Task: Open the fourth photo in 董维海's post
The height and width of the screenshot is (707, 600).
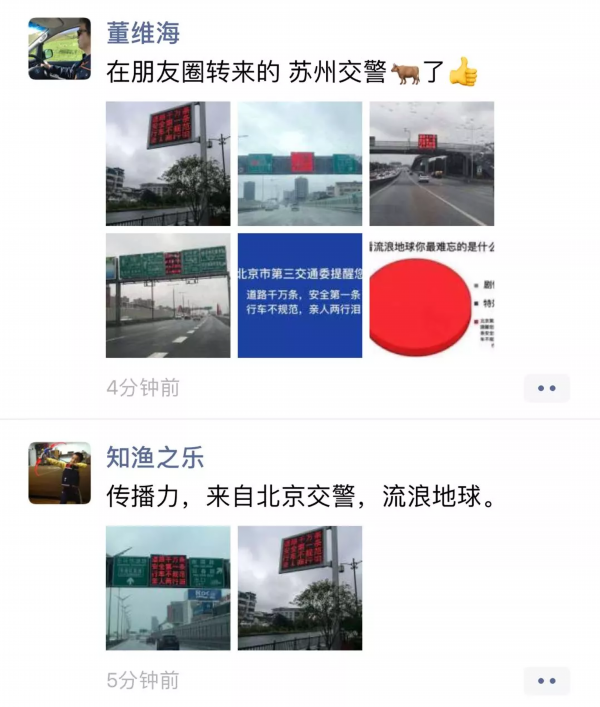Action: pyautogui.click(x=168, y=295)
